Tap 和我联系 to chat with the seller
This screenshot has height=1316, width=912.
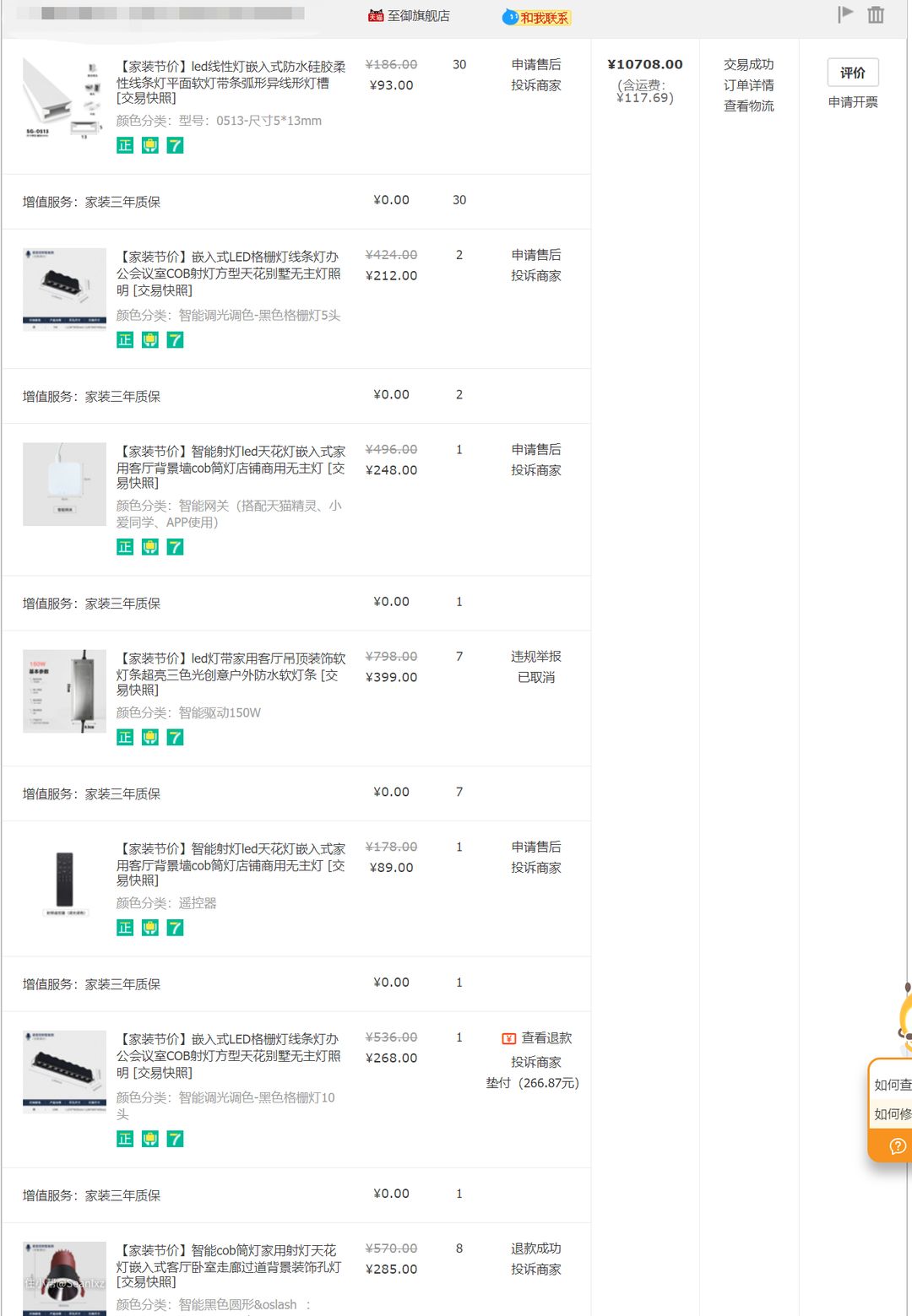point(543,18)
